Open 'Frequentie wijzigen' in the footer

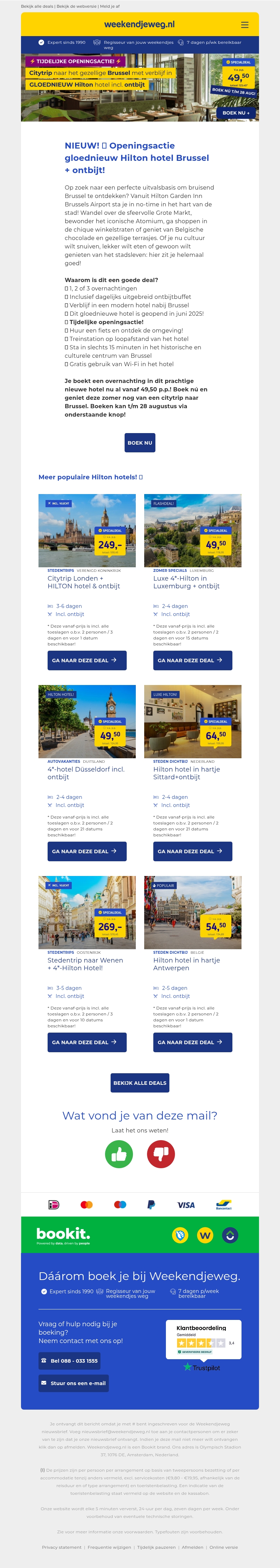(x=109, y=1547)
